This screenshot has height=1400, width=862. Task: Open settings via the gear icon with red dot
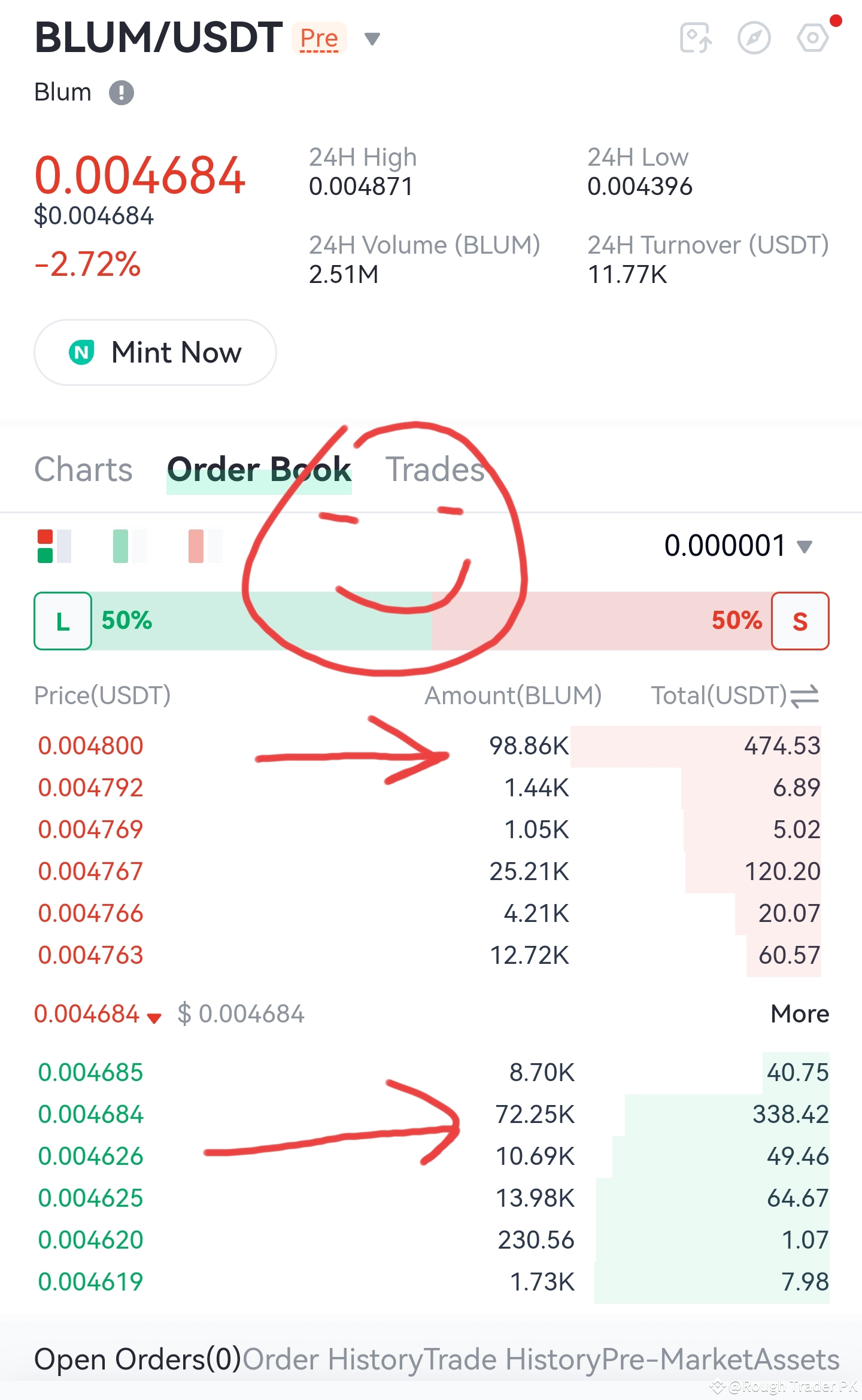[x=813, y=38]
